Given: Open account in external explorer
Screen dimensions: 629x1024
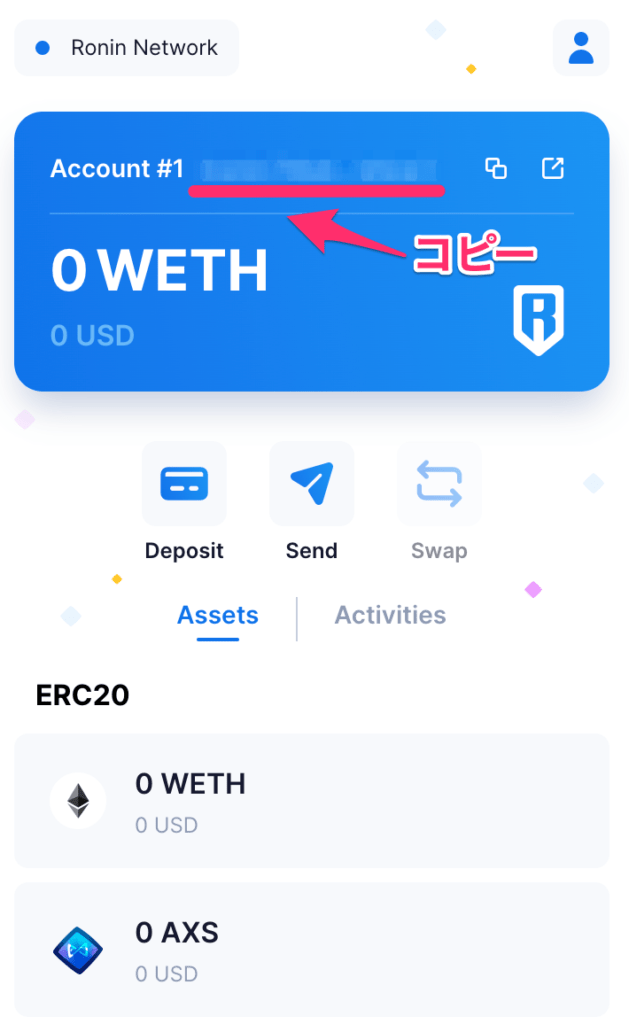Looking at the screenshot, I should [552, 168].
